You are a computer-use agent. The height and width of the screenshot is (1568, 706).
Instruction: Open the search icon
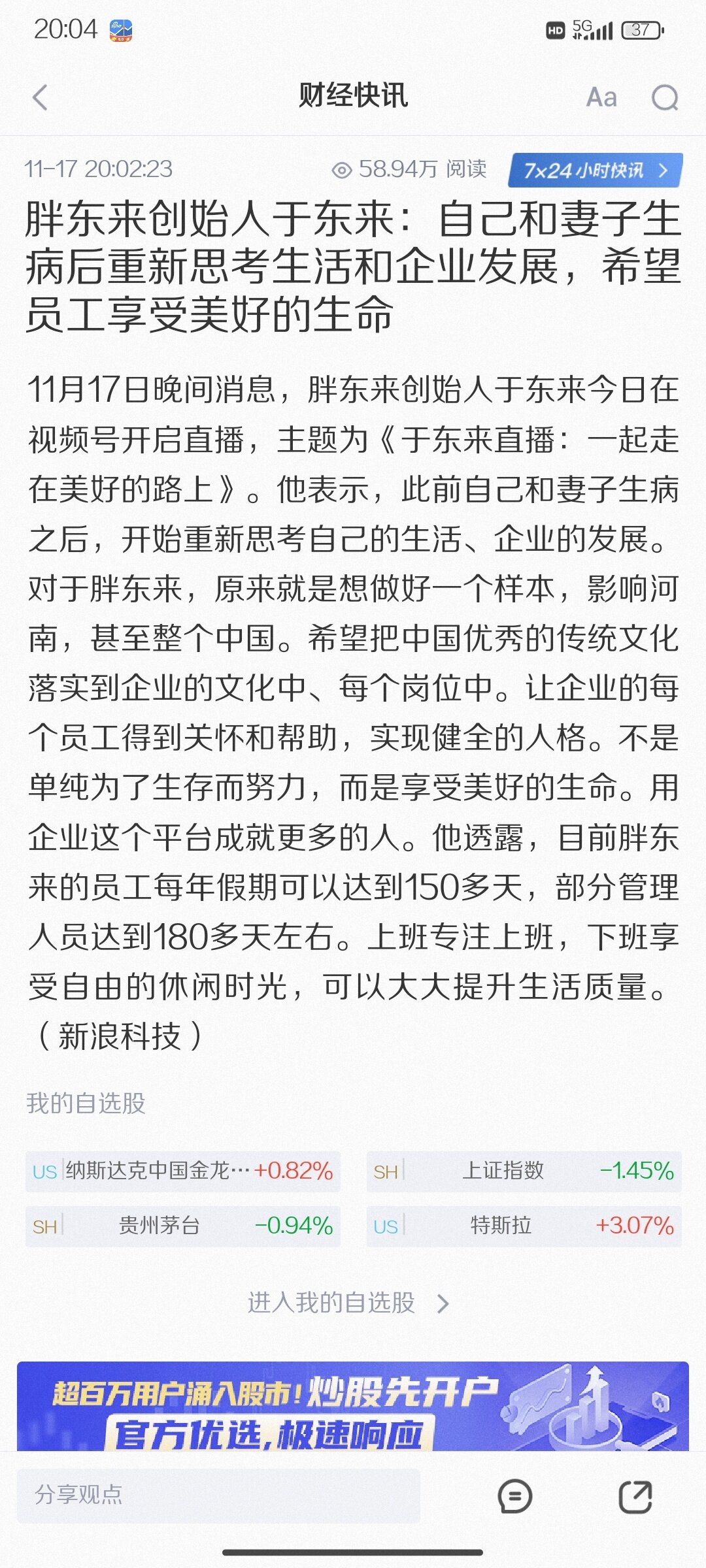click(x=665, y=98)
